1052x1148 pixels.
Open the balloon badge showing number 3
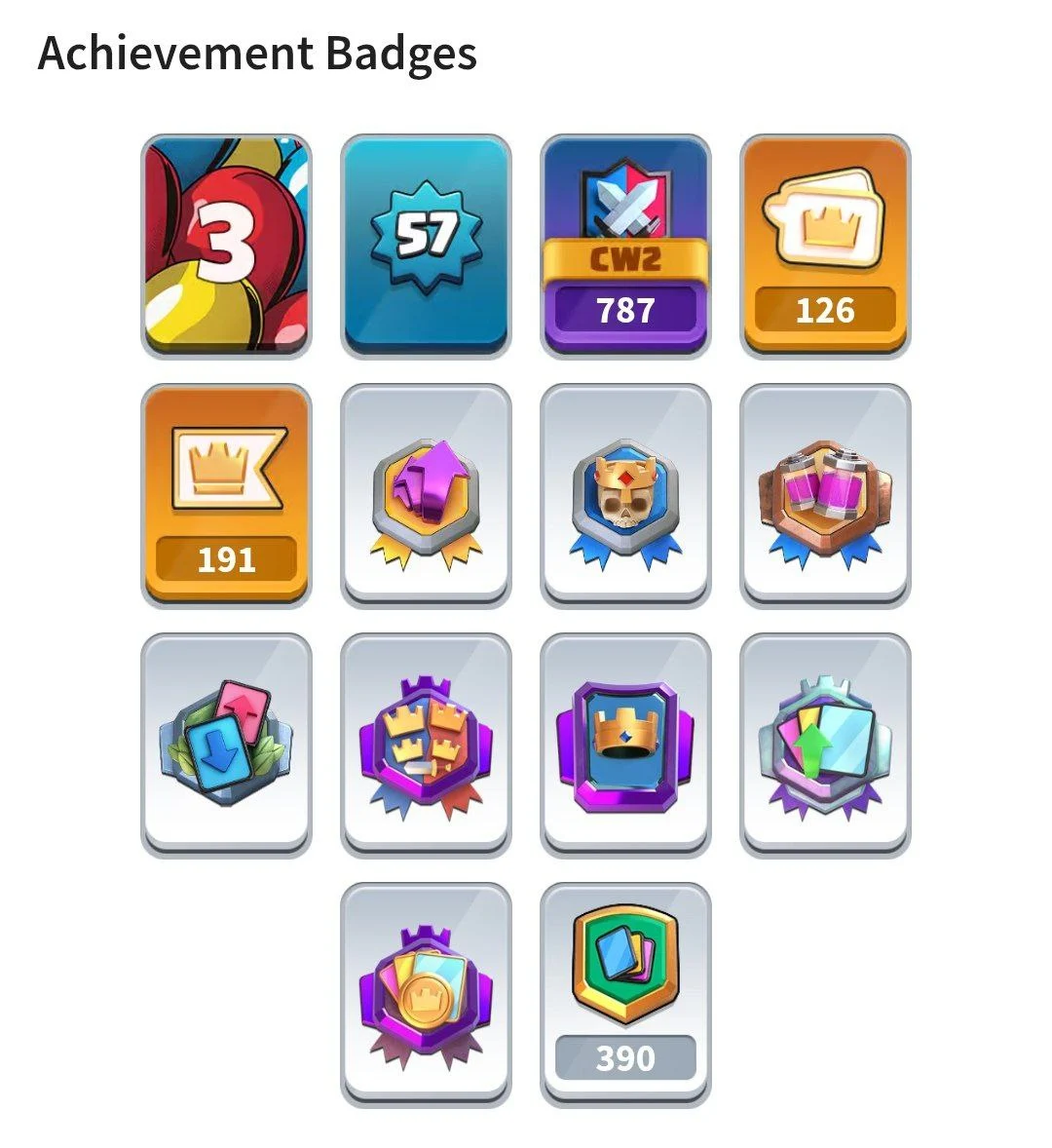point(226,245)
